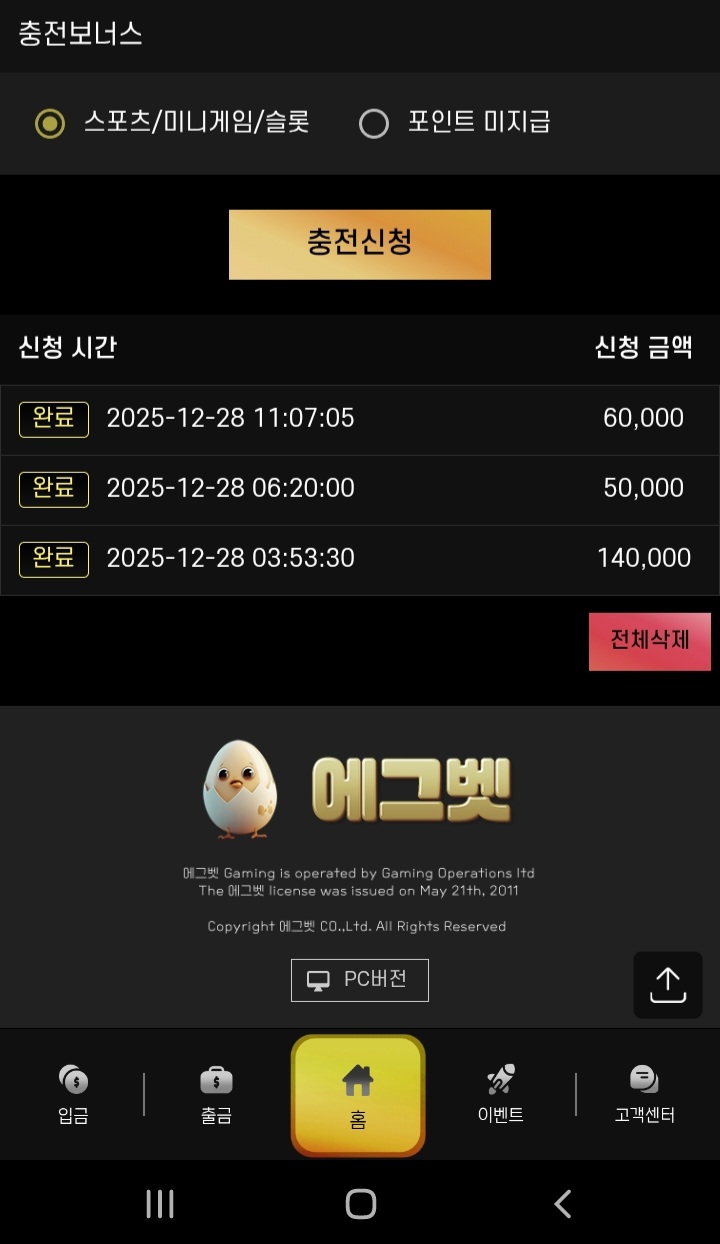Viewport: 720px width, 1244px height.
Task: Go back with the system back button
Action: [x=563, y=1203]
